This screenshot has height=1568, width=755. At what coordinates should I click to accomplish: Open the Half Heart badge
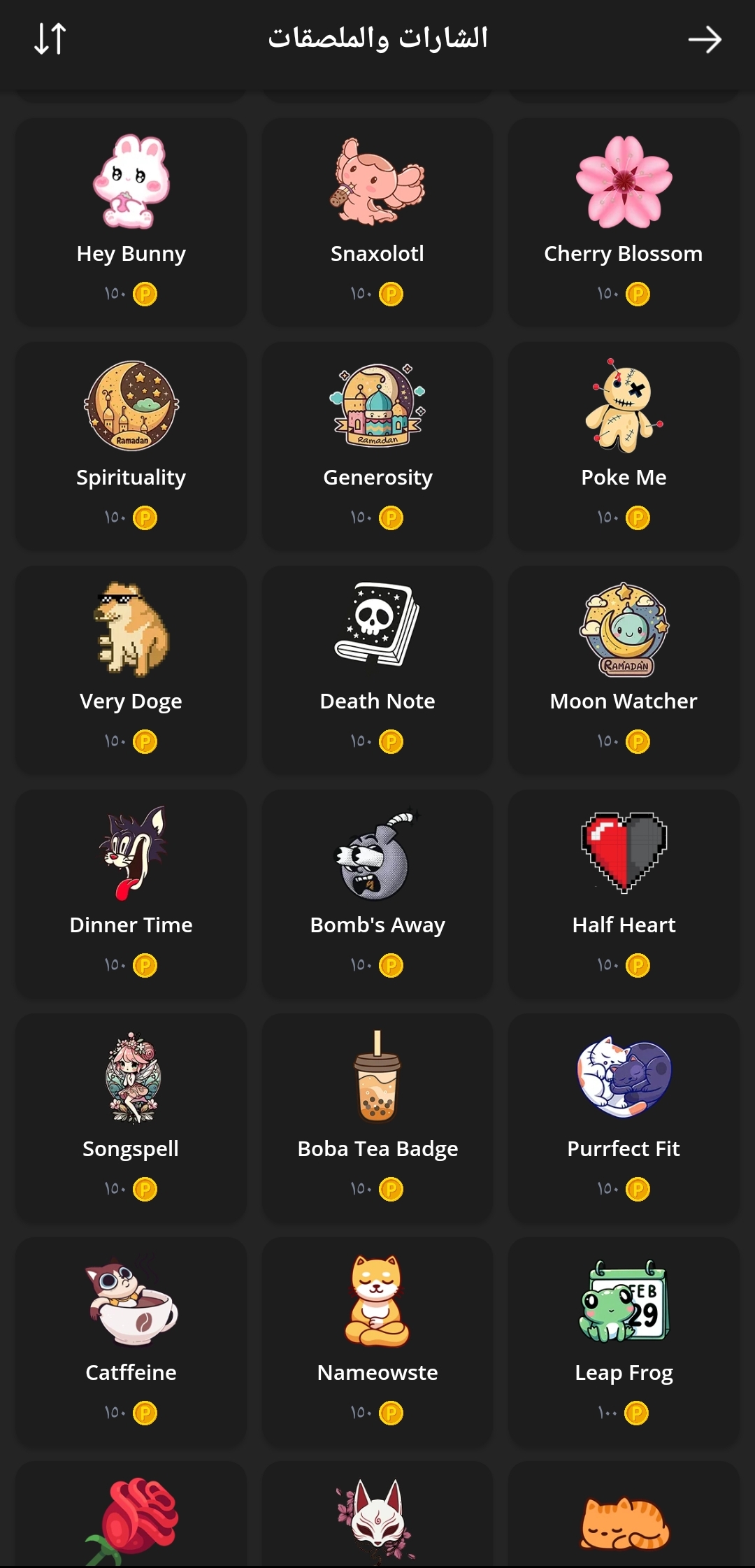(x=624, y=892)
